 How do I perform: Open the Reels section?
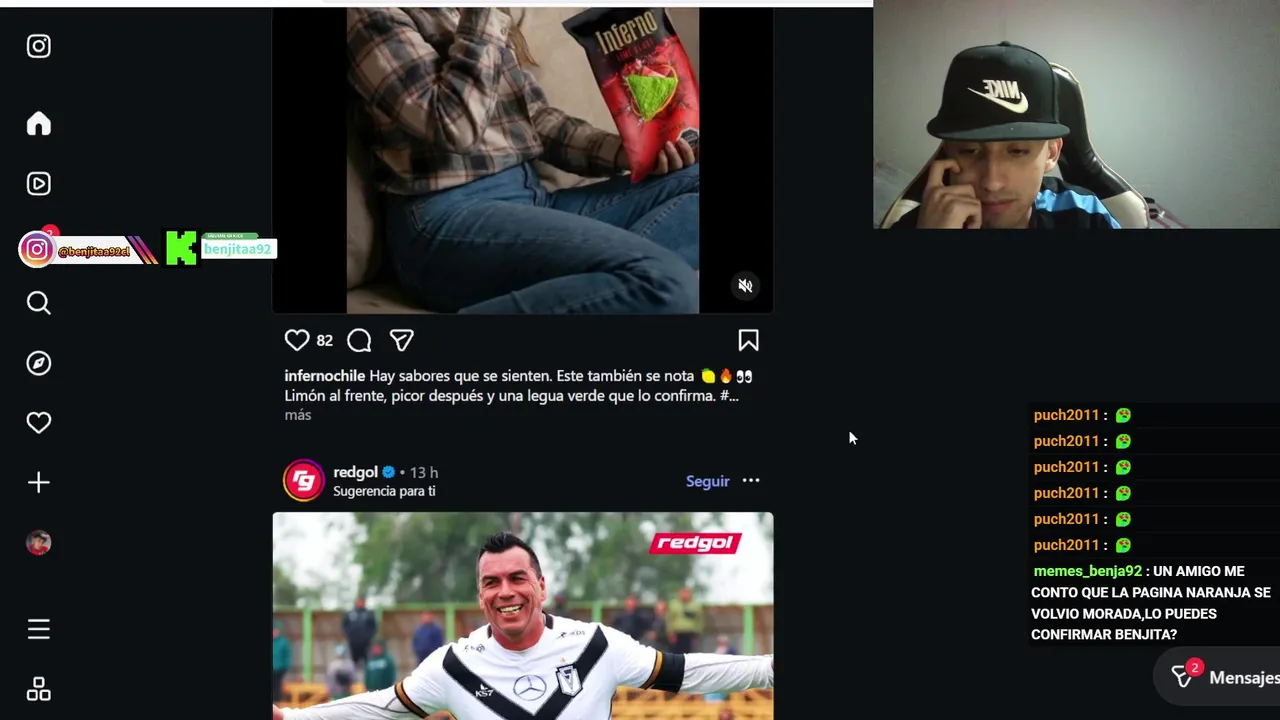[x=38, y=184]
